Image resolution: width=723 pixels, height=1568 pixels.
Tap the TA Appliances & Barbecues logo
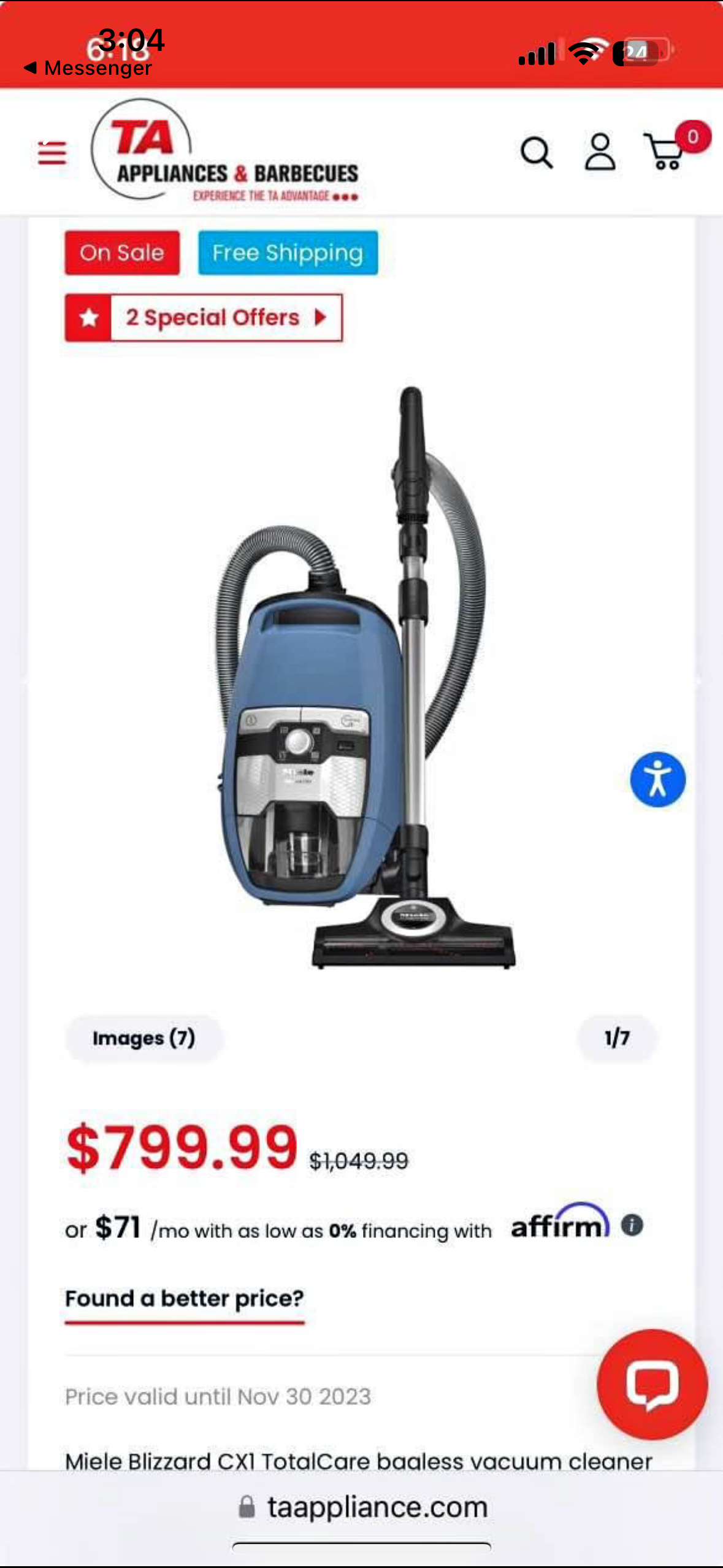(226, 152)
